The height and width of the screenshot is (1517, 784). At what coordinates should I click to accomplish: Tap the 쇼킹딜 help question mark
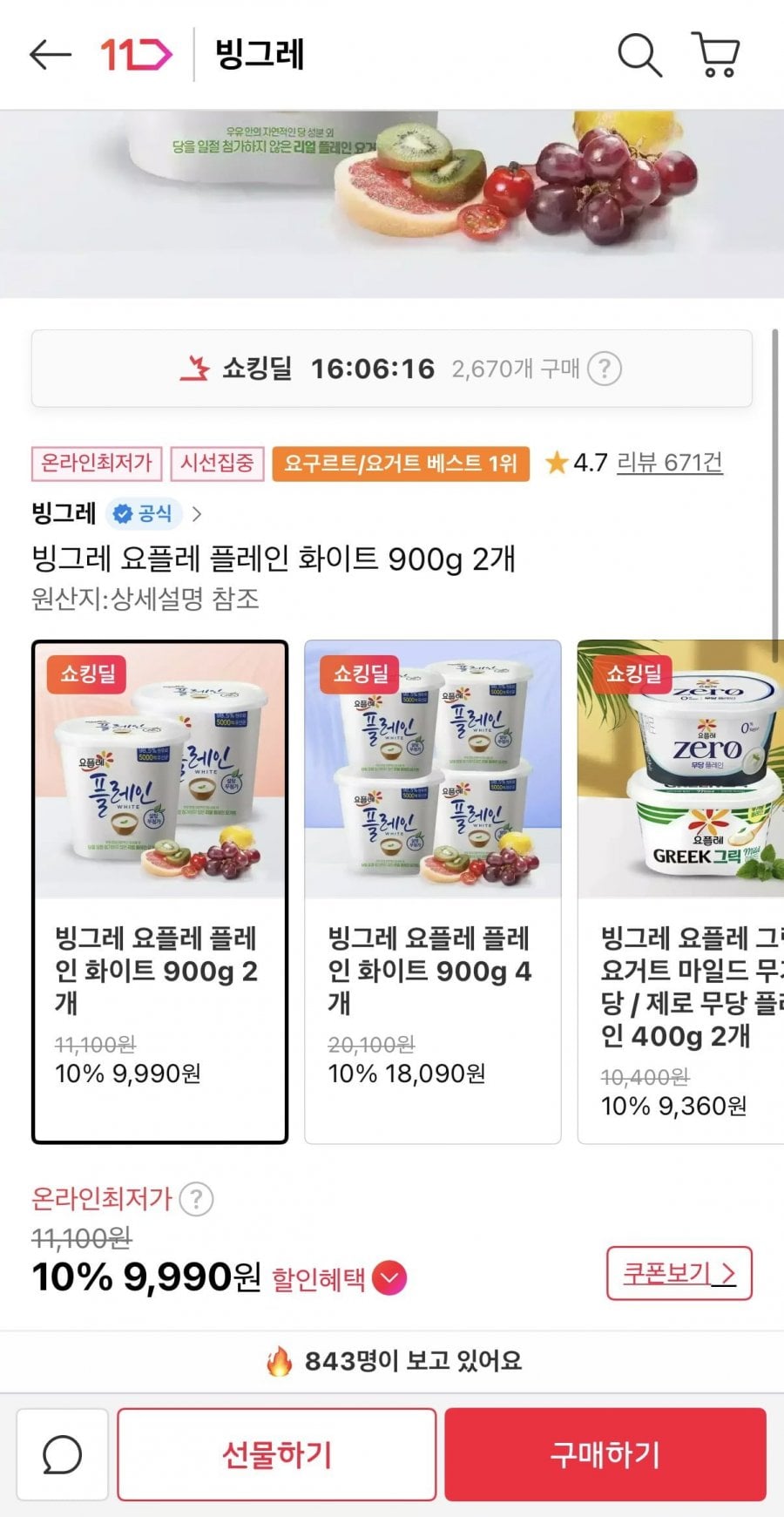tap(605, 369)
